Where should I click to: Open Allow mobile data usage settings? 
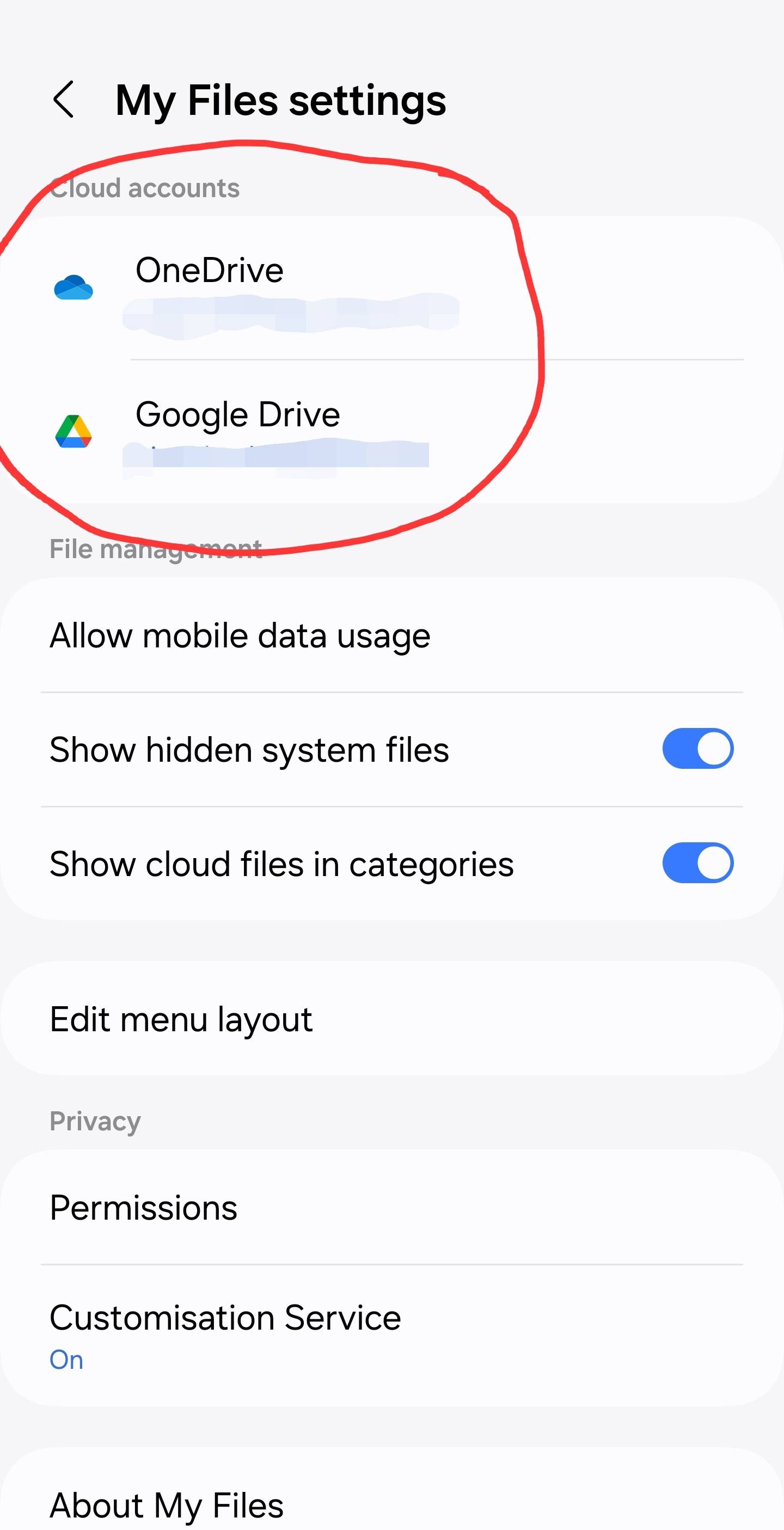(x=240, y=634)
